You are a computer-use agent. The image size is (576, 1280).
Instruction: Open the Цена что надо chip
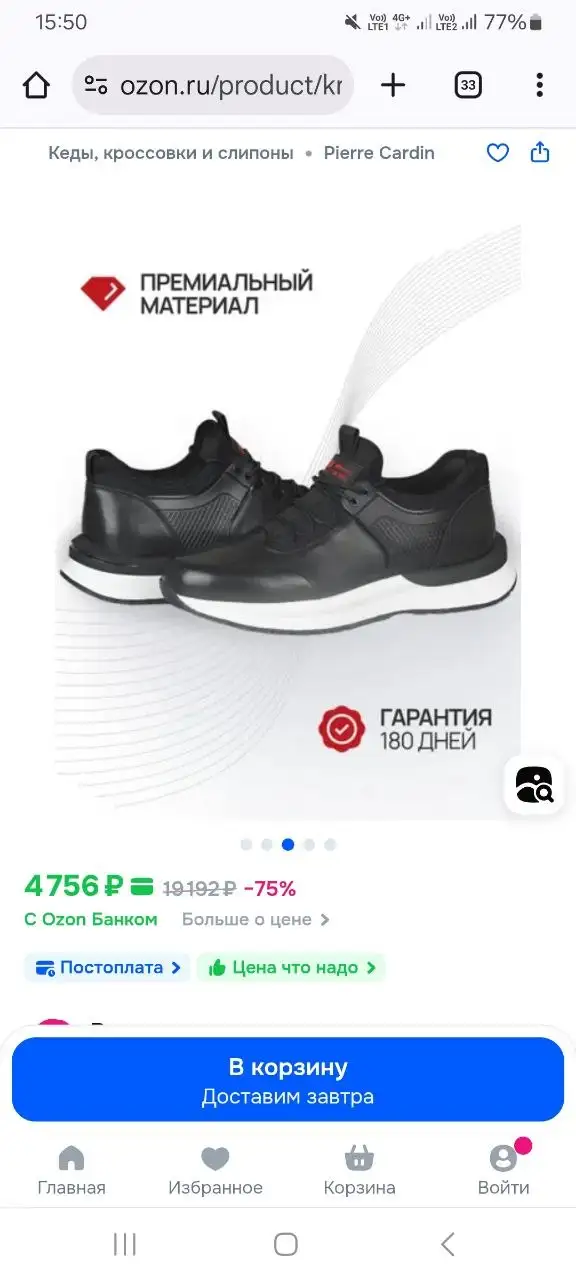(291, 967)
